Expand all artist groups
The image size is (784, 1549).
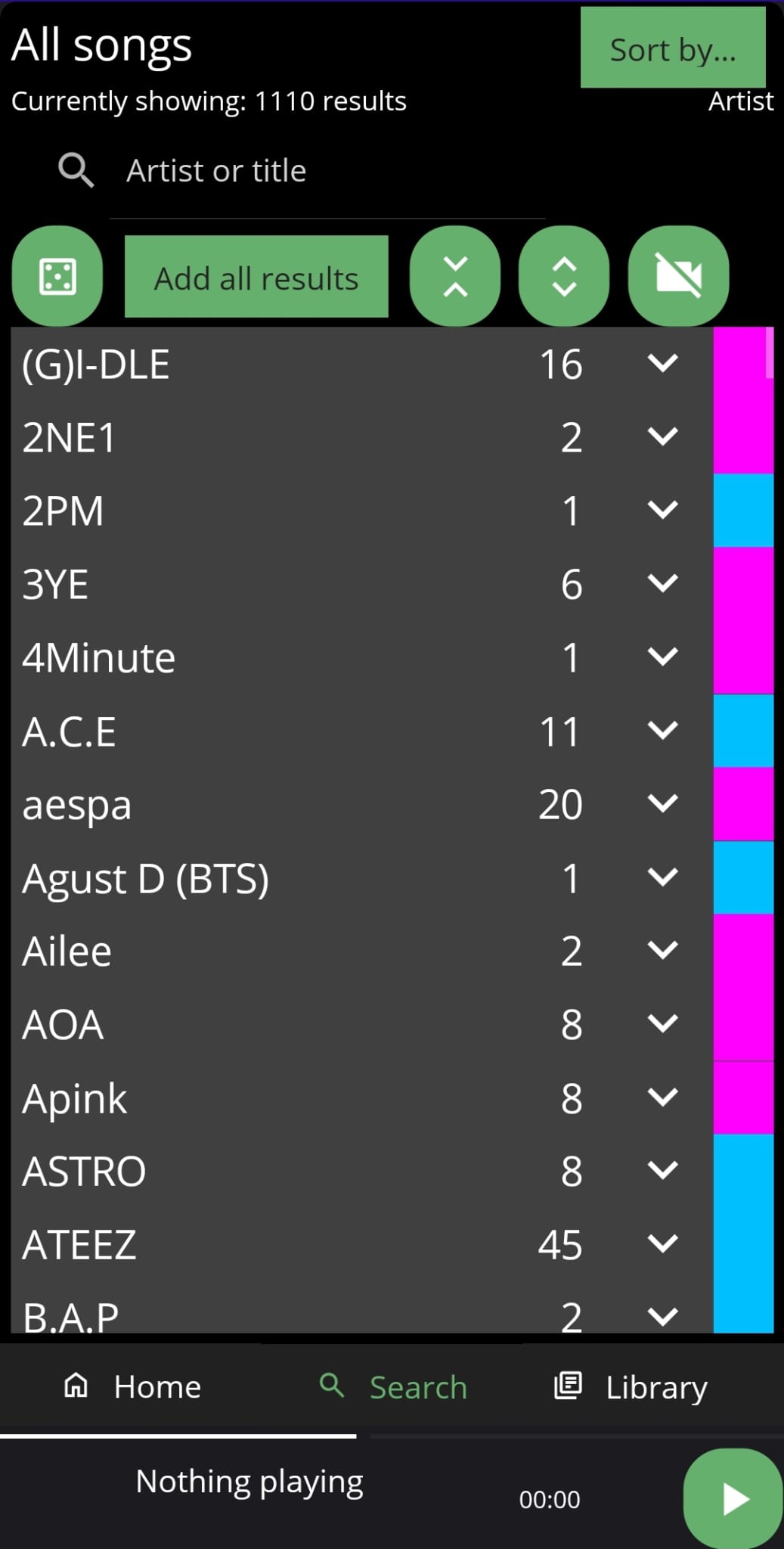click(564, 277)
